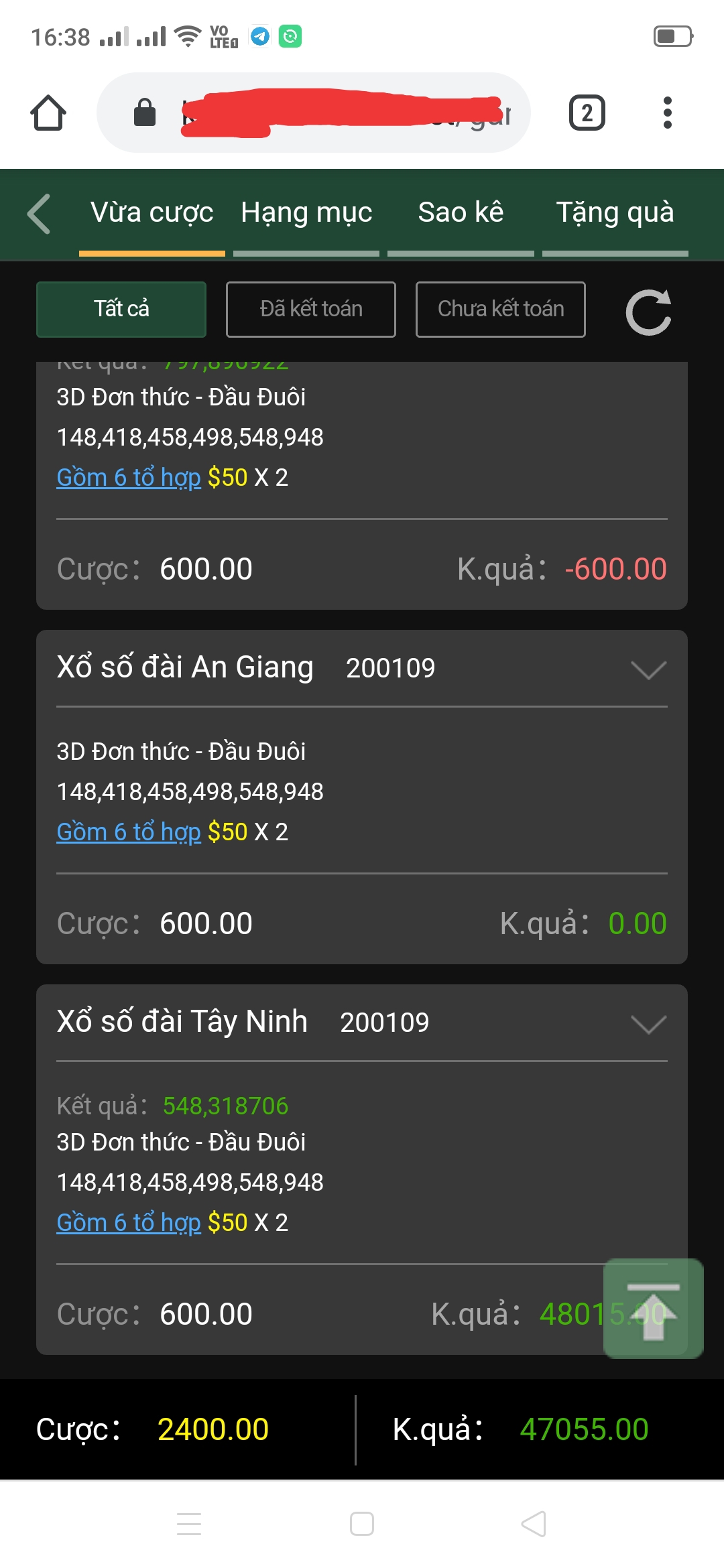Select the Tất cả filter
The width and height of the screenshot is (724, 1568).
point(121,309)
